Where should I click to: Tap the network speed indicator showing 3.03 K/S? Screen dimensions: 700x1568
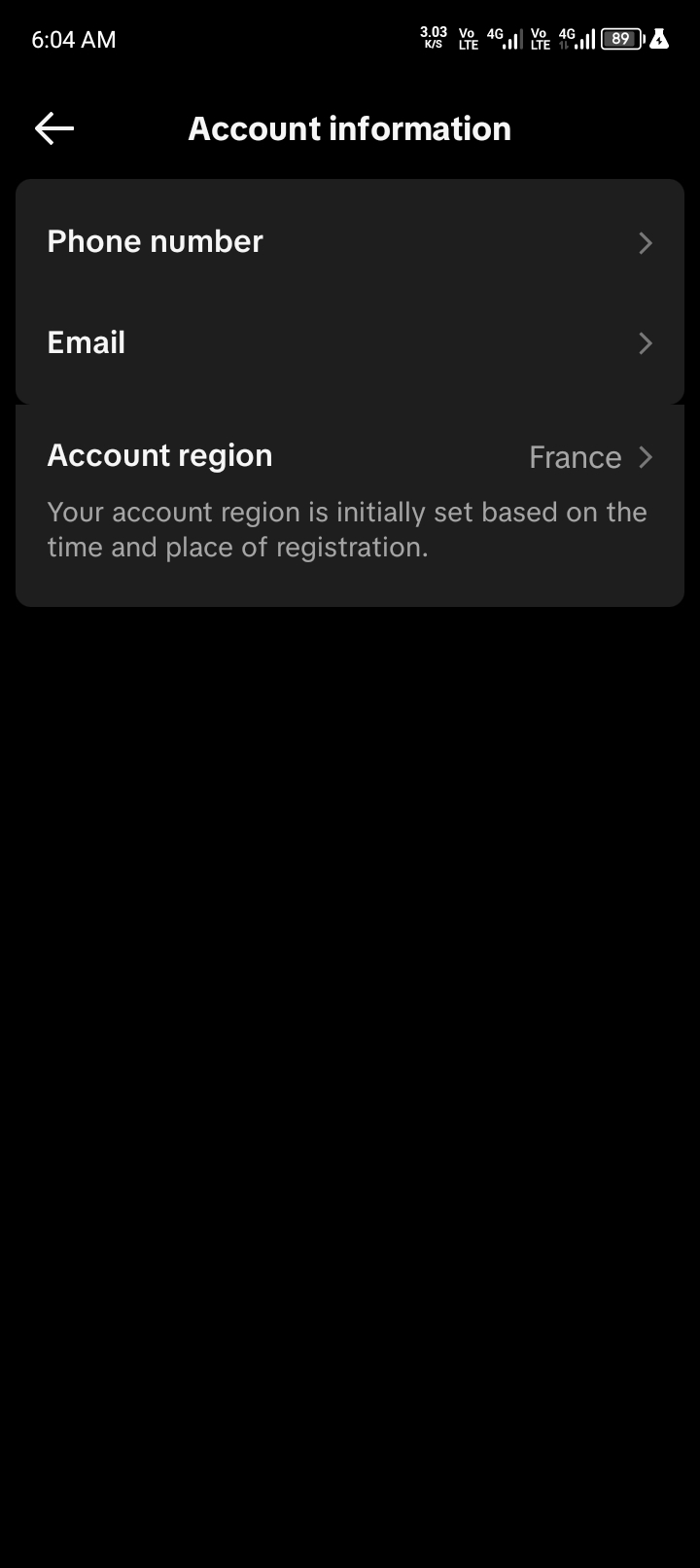tap(431, 37)
